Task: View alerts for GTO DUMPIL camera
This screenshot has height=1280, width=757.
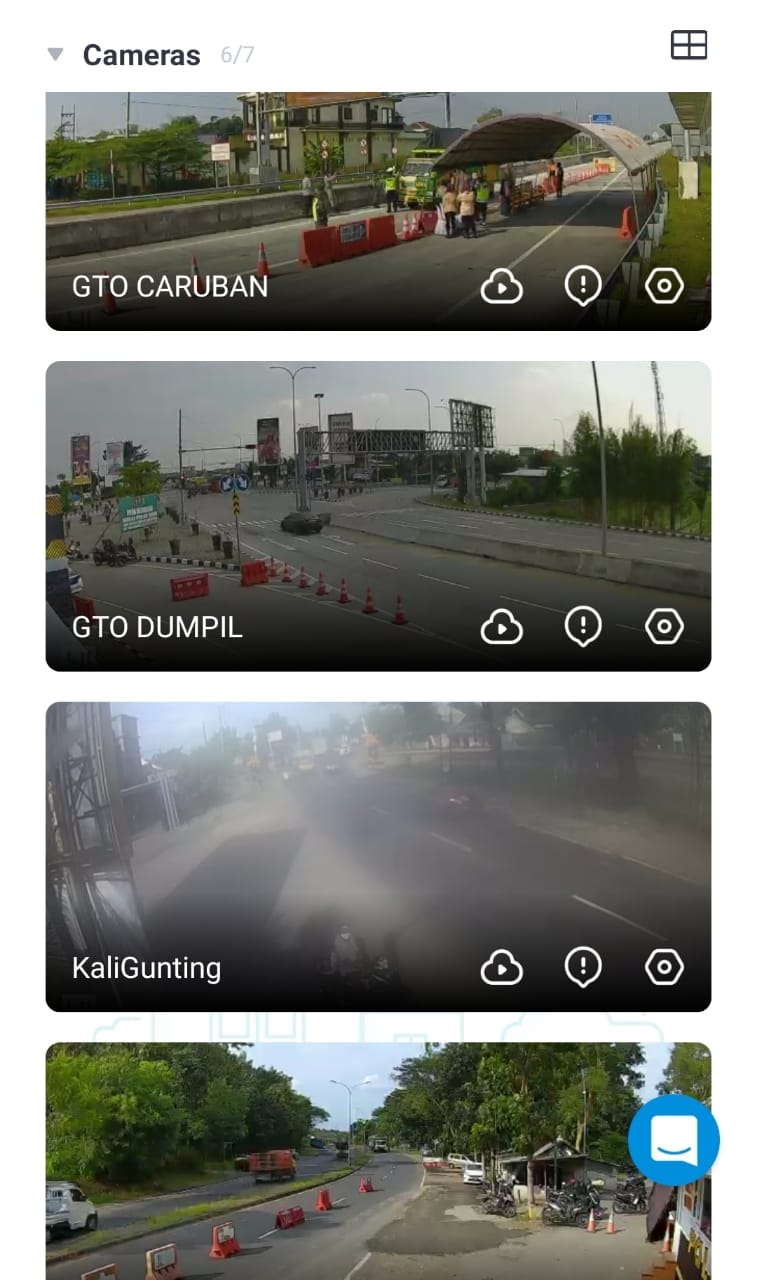Action: coord(583,627)
